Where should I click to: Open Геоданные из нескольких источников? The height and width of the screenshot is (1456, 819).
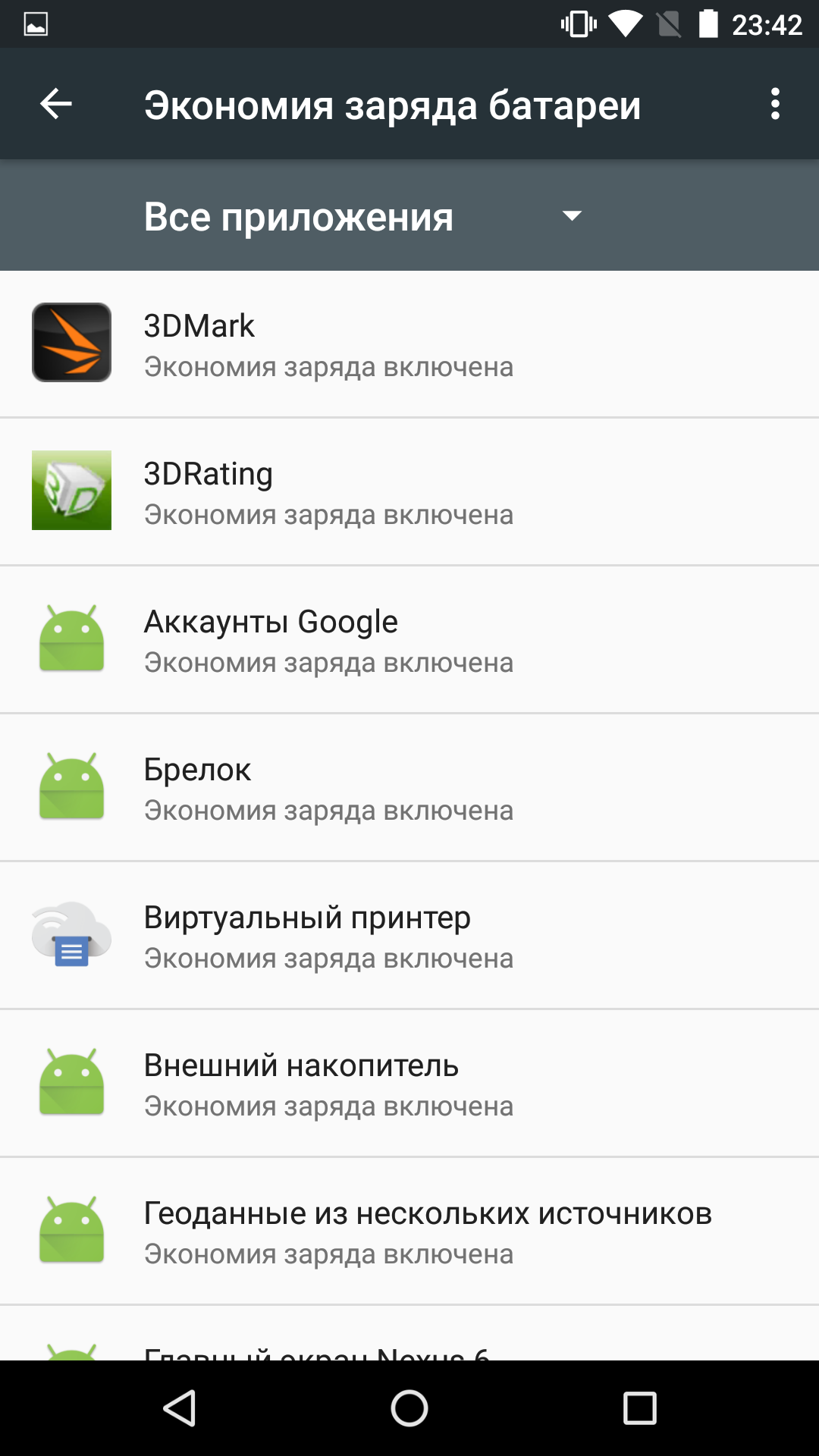tap(409, 1231)
